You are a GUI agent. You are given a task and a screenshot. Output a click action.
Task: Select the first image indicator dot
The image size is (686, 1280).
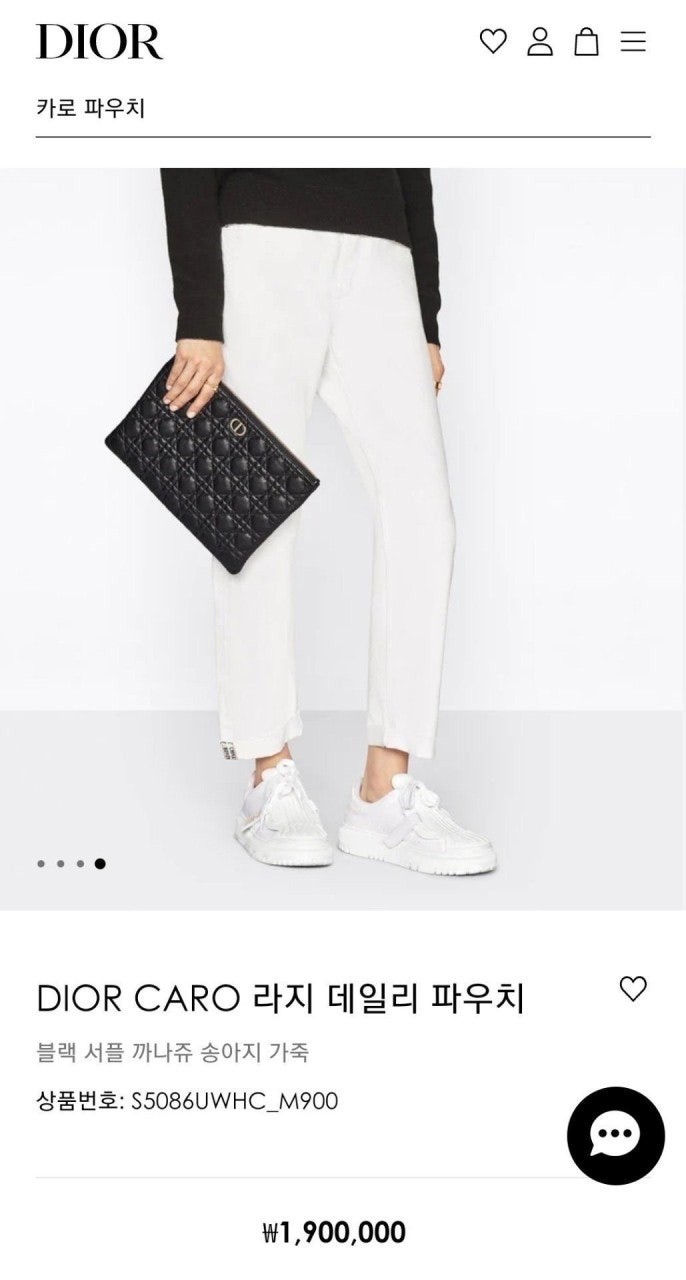coord(41,864)
